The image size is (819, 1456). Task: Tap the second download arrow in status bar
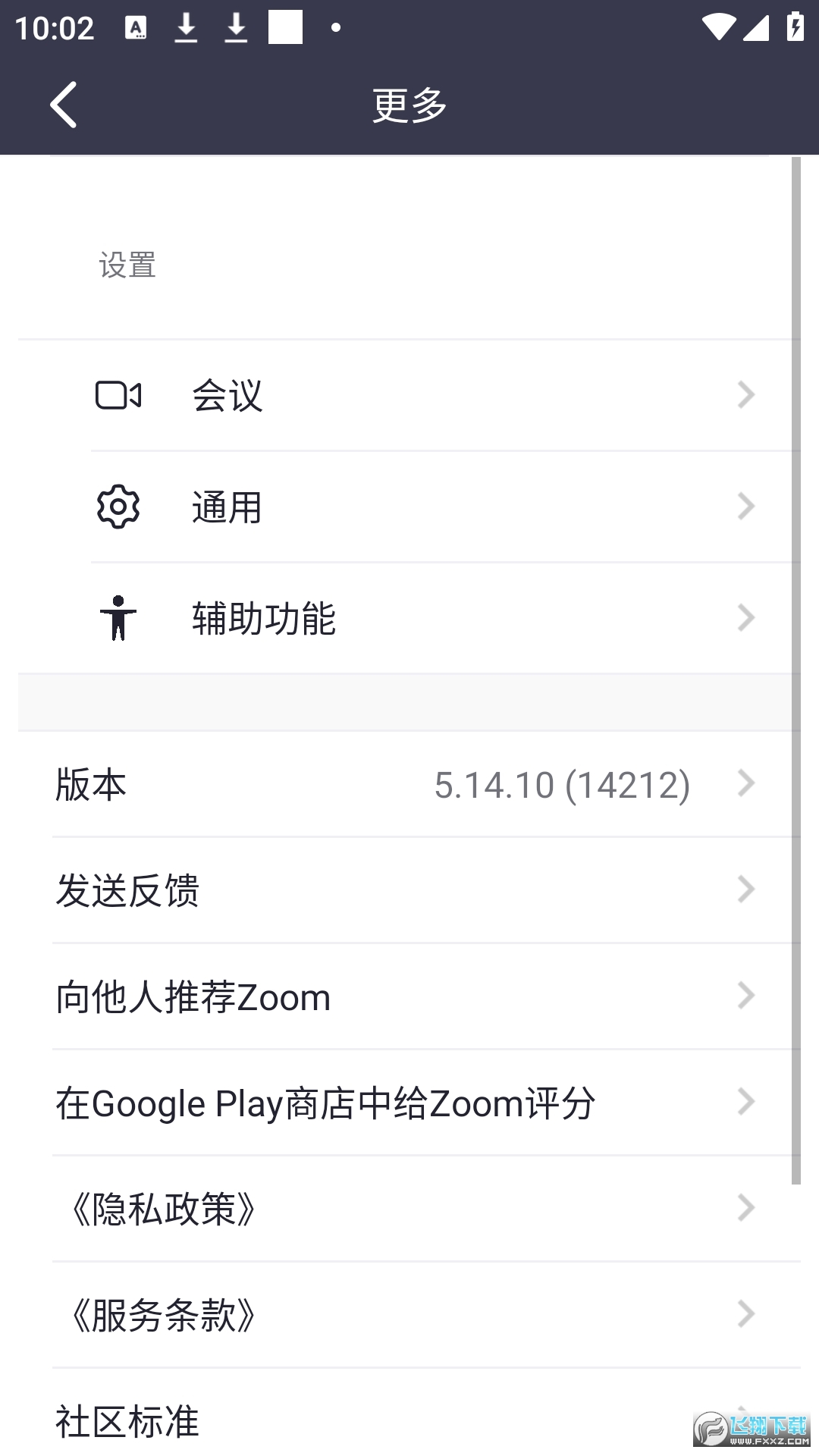(x=237, y=27)
